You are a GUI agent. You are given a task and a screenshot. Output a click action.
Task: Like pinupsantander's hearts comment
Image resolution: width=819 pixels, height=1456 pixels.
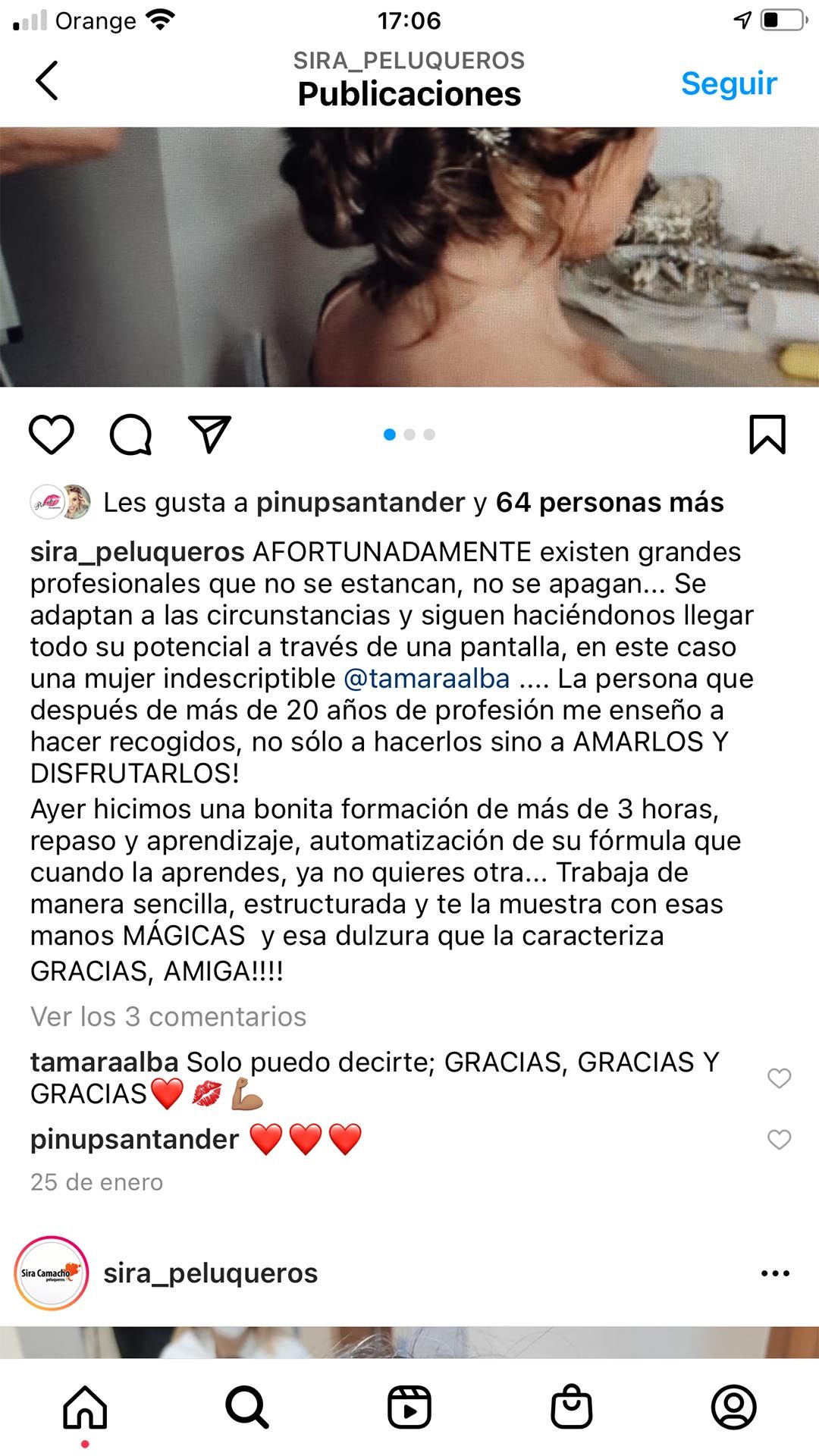(x=780, y=1139)
